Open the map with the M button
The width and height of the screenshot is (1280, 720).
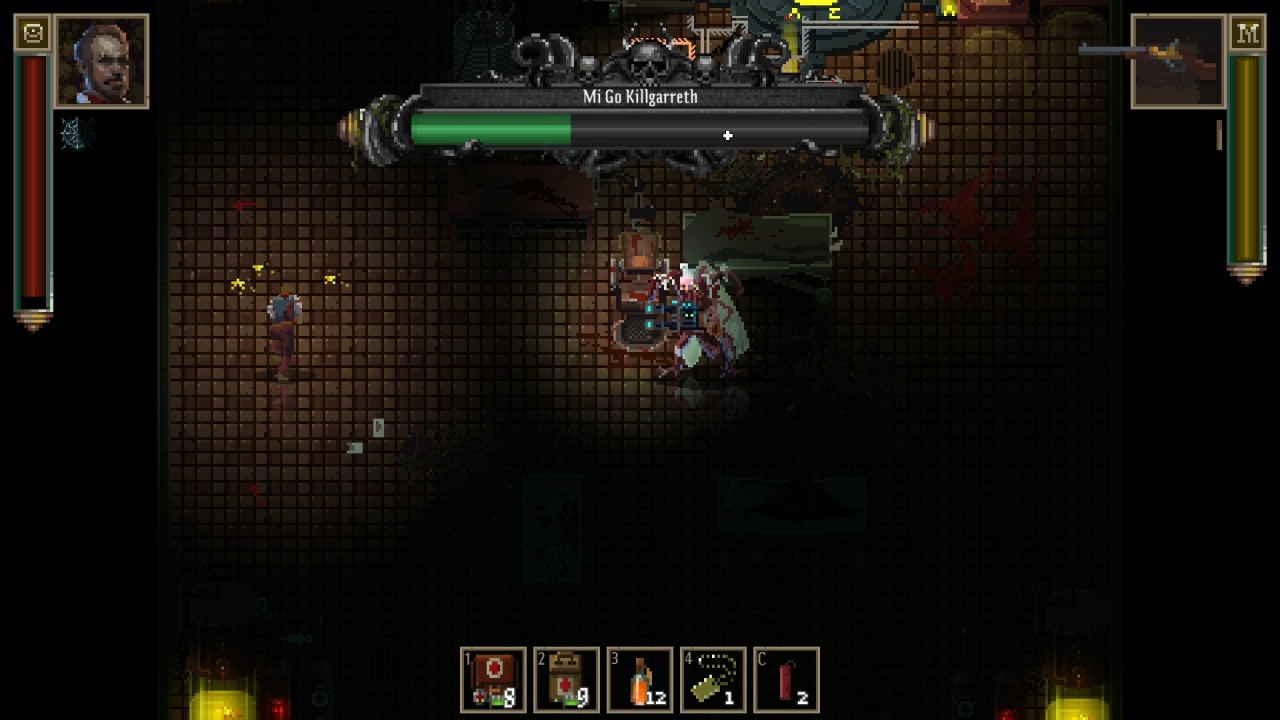click(x=1247, y=34)
